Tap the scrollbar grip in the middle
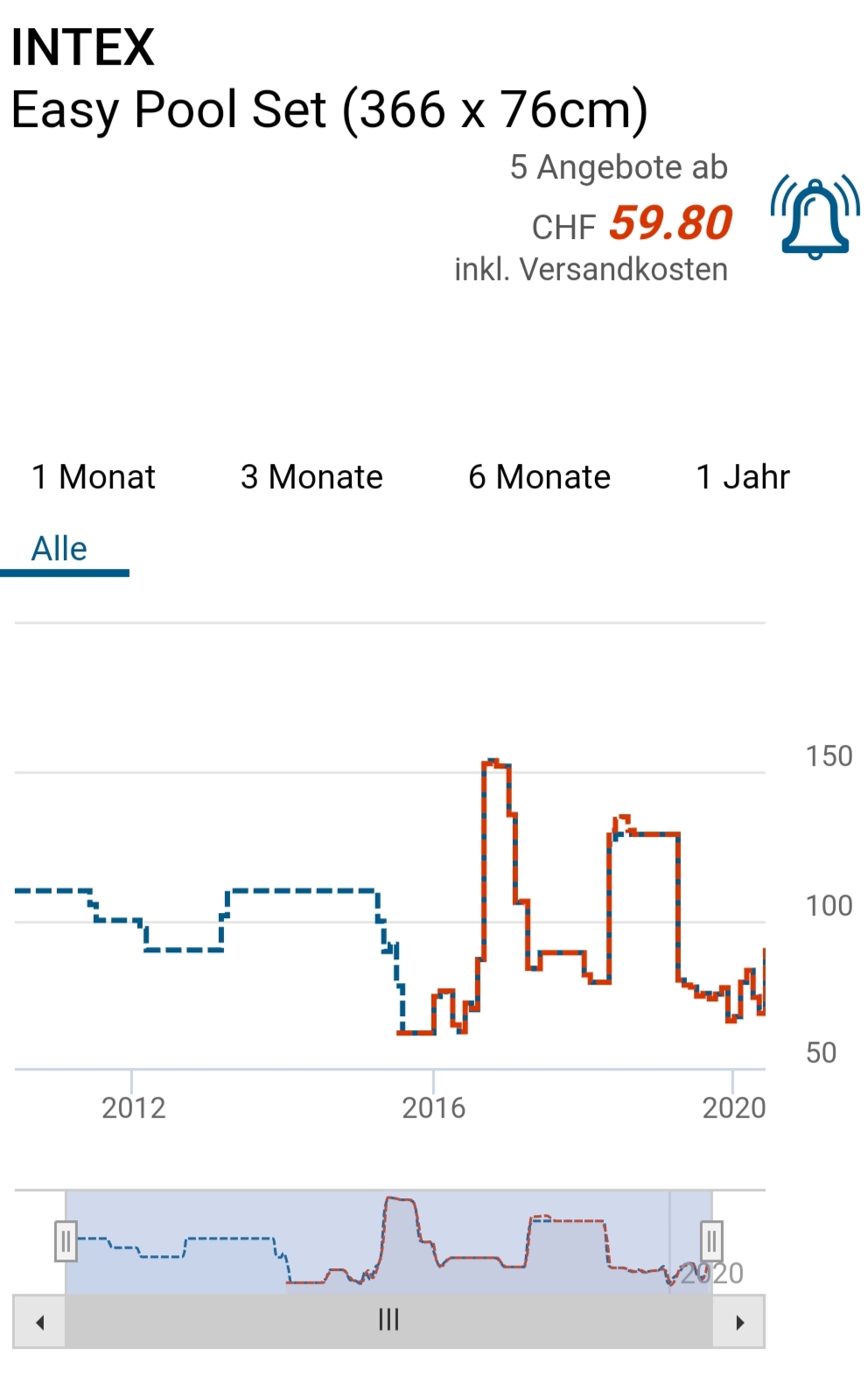Viewport: 868px width, 1376px height. click(388, 1320)
